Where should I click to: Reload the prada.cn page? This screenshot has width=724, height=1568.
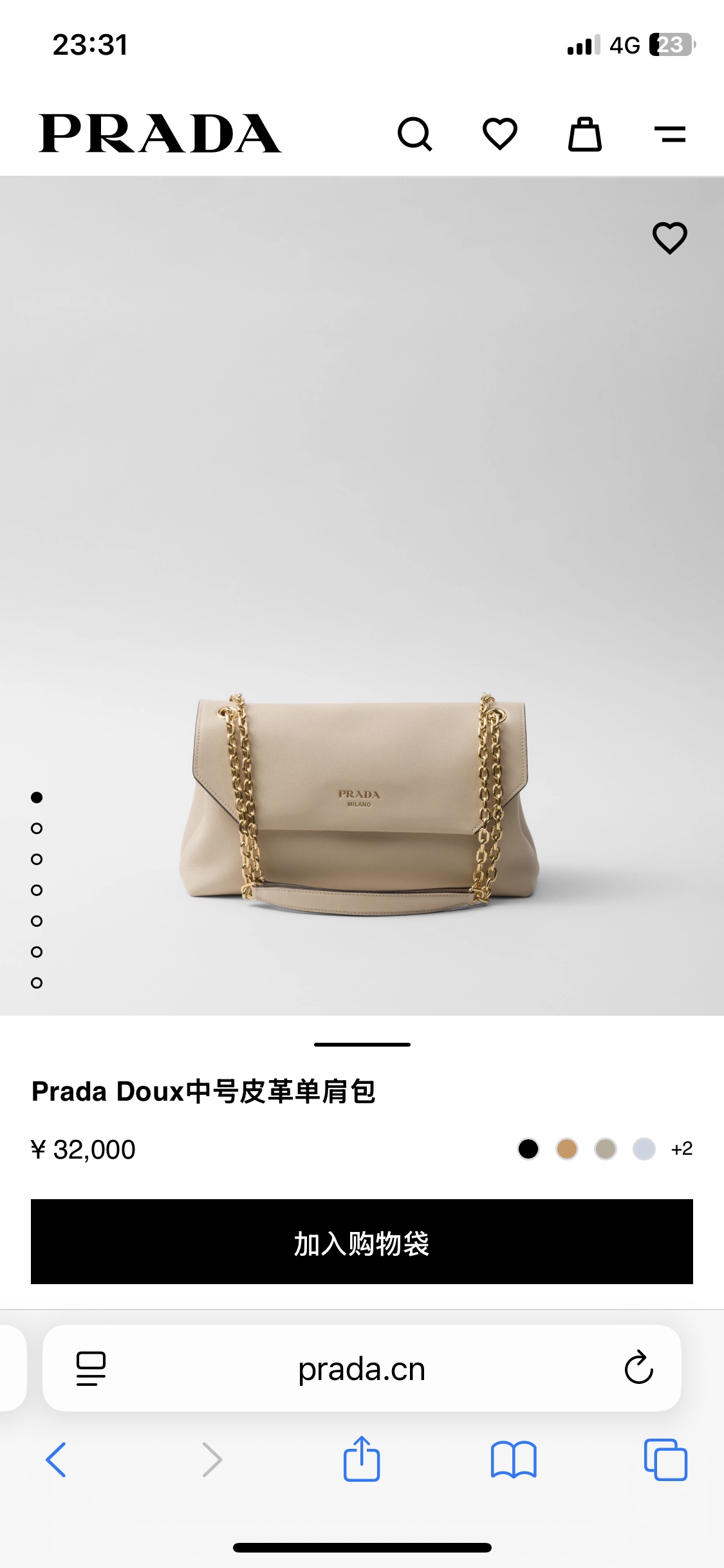pos(638,1369)
